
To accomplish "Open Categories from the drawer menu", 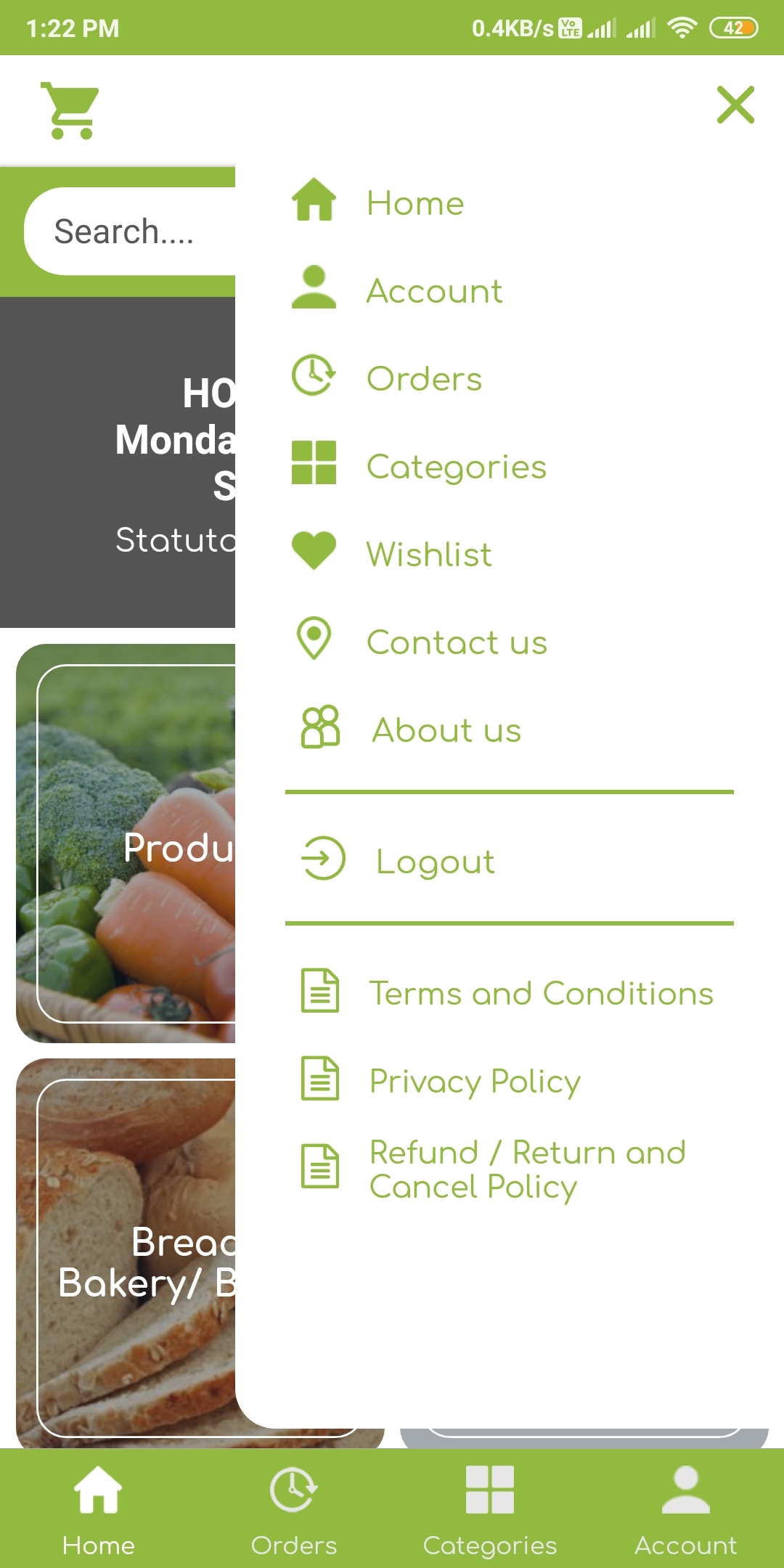I will coord(455,466).
